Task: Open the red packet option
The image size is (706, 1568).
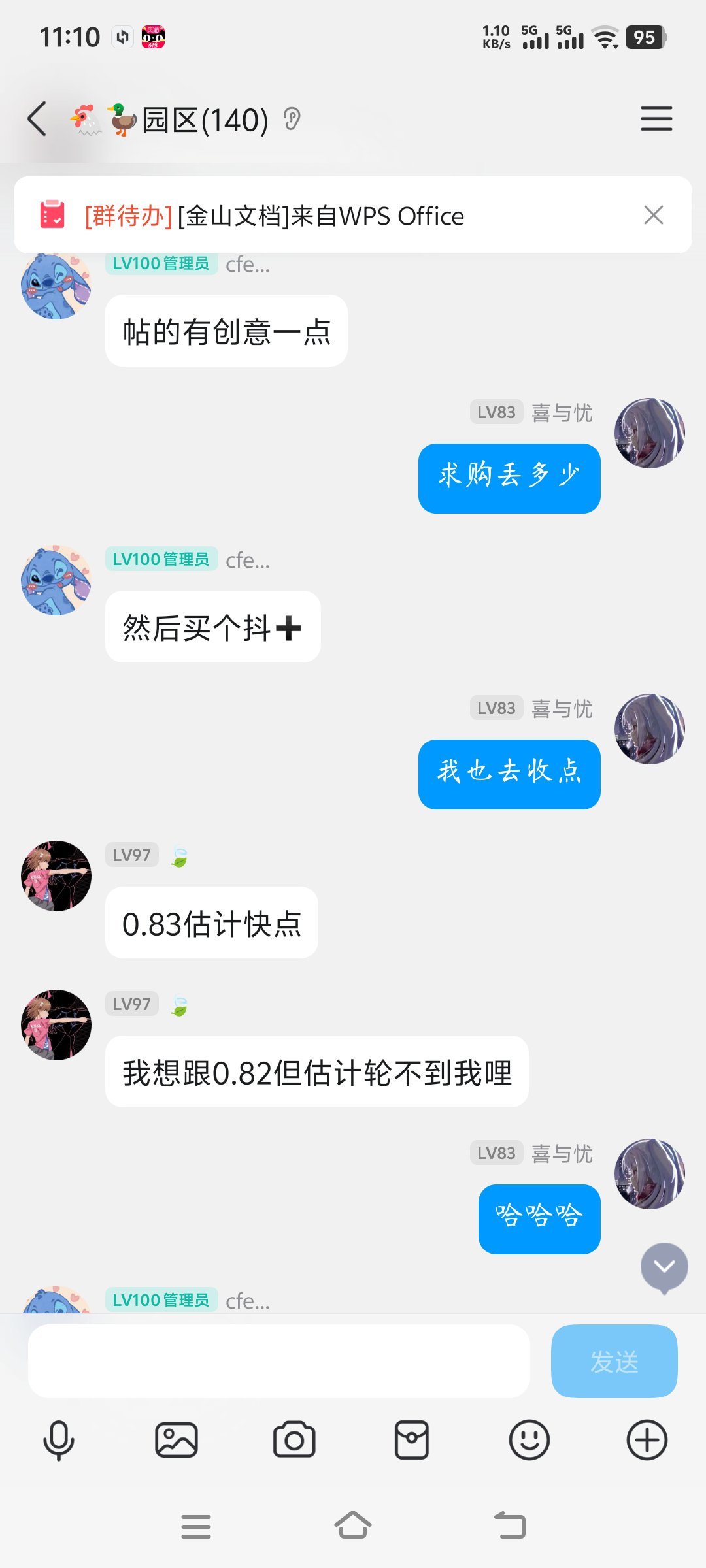Action: pyautogui.click(x=412, y=1440)
